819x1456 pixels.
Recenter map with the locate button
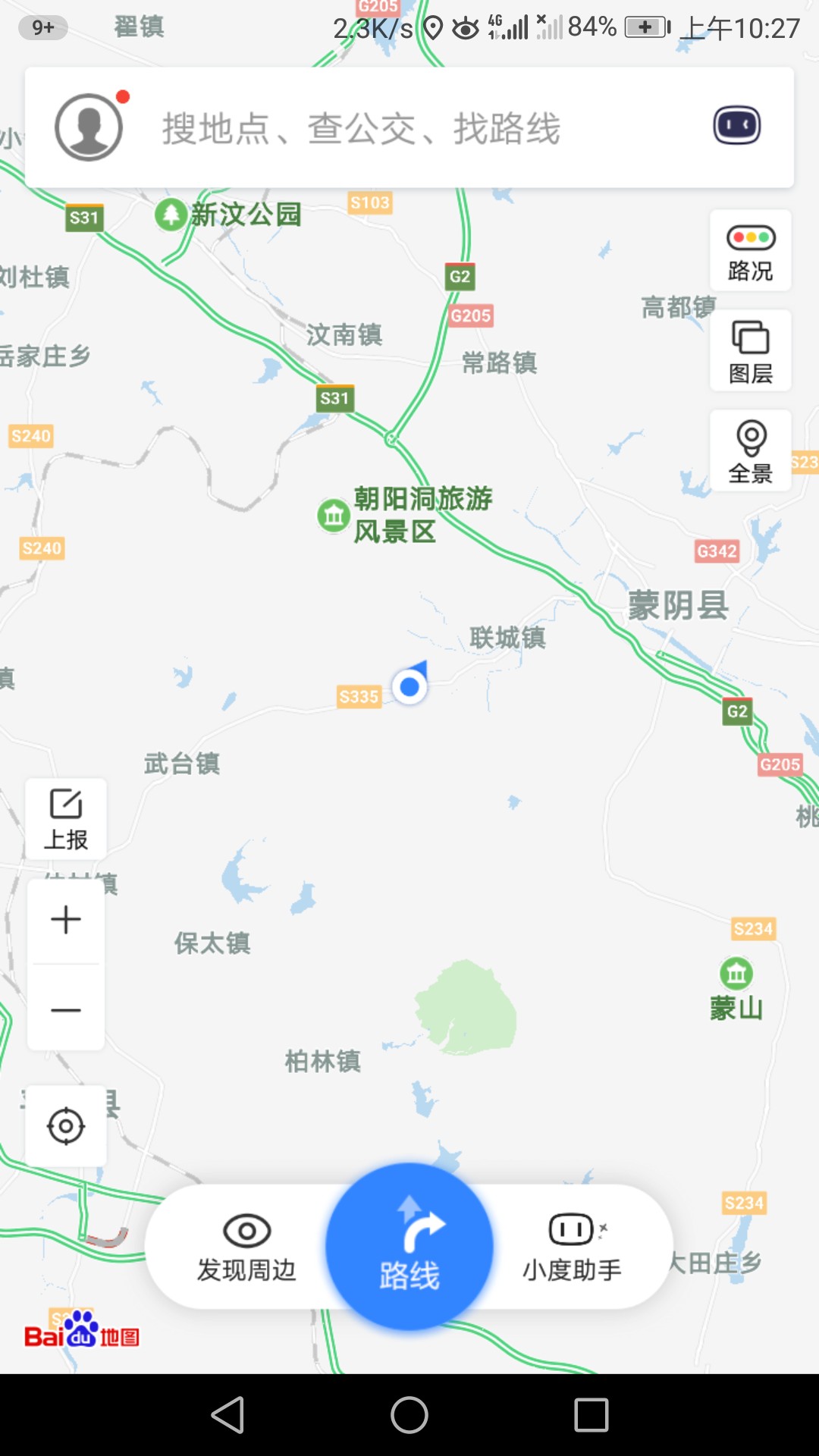click(x=66, y=1126)
